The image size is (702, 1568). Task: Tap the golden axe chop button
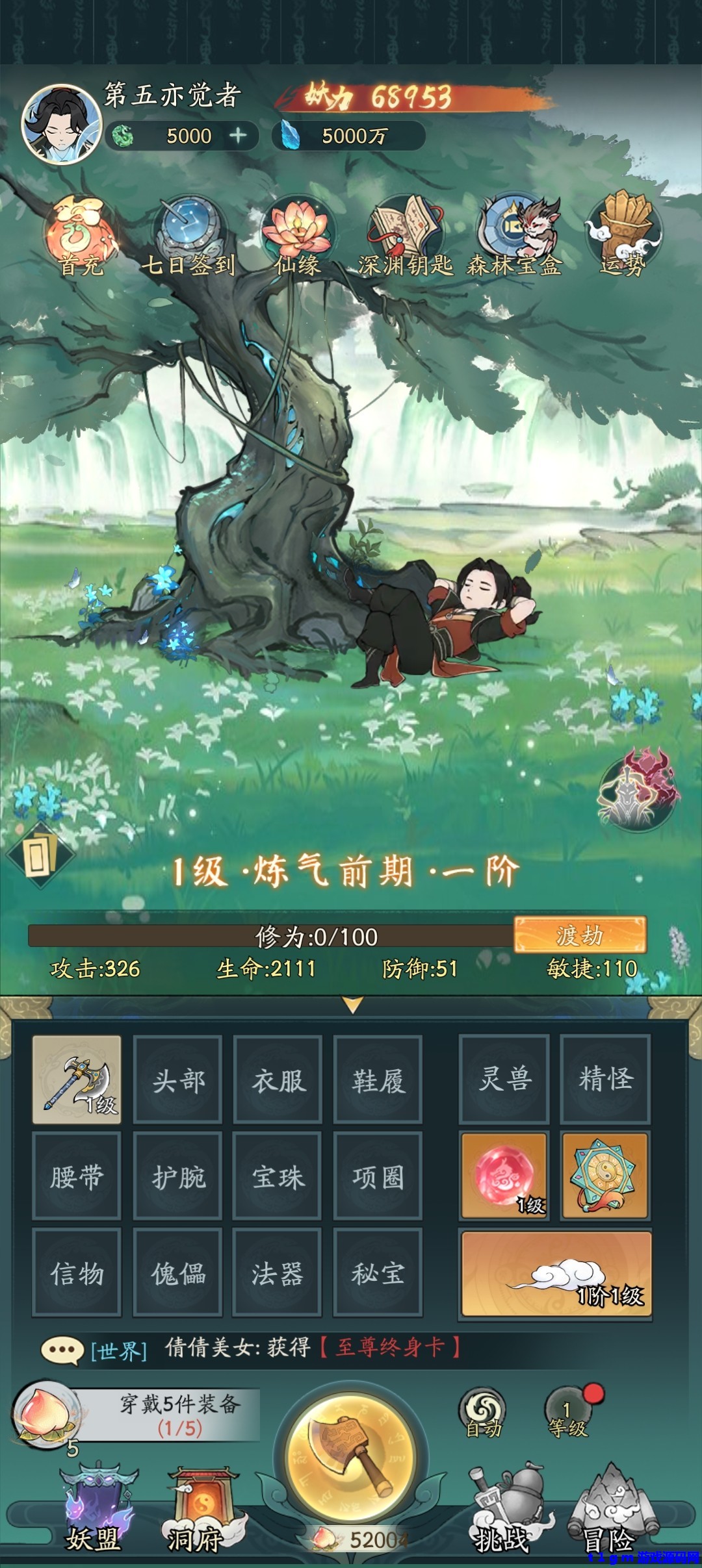pos(351,1457)
